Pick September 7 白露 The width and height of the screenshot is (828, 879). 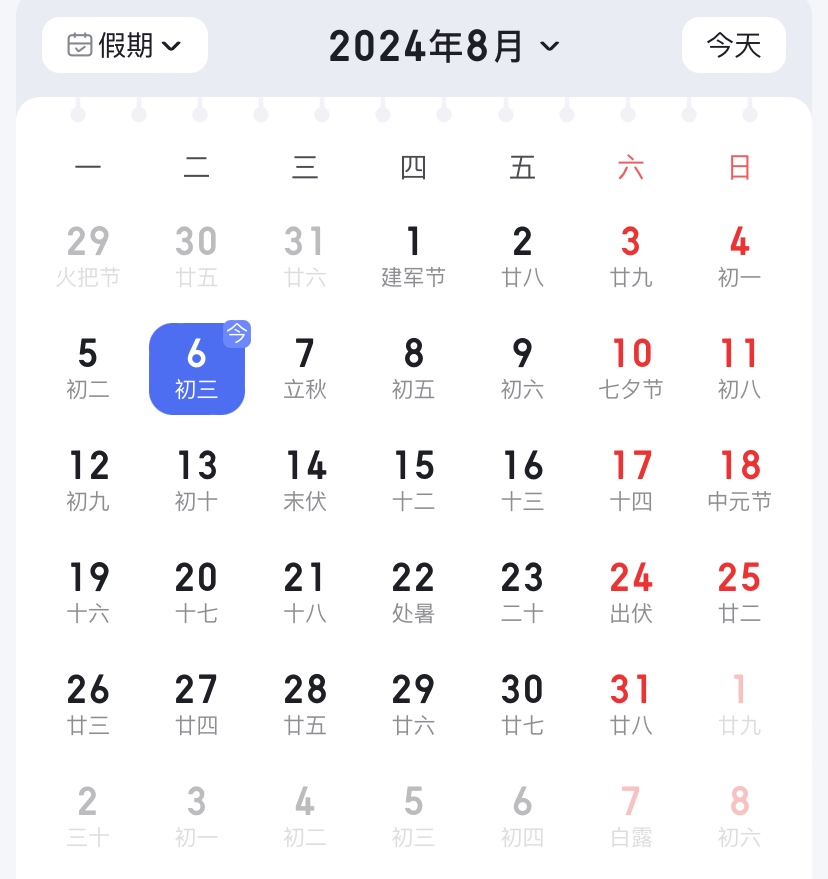pyautogui.click(x=631, y=816)
